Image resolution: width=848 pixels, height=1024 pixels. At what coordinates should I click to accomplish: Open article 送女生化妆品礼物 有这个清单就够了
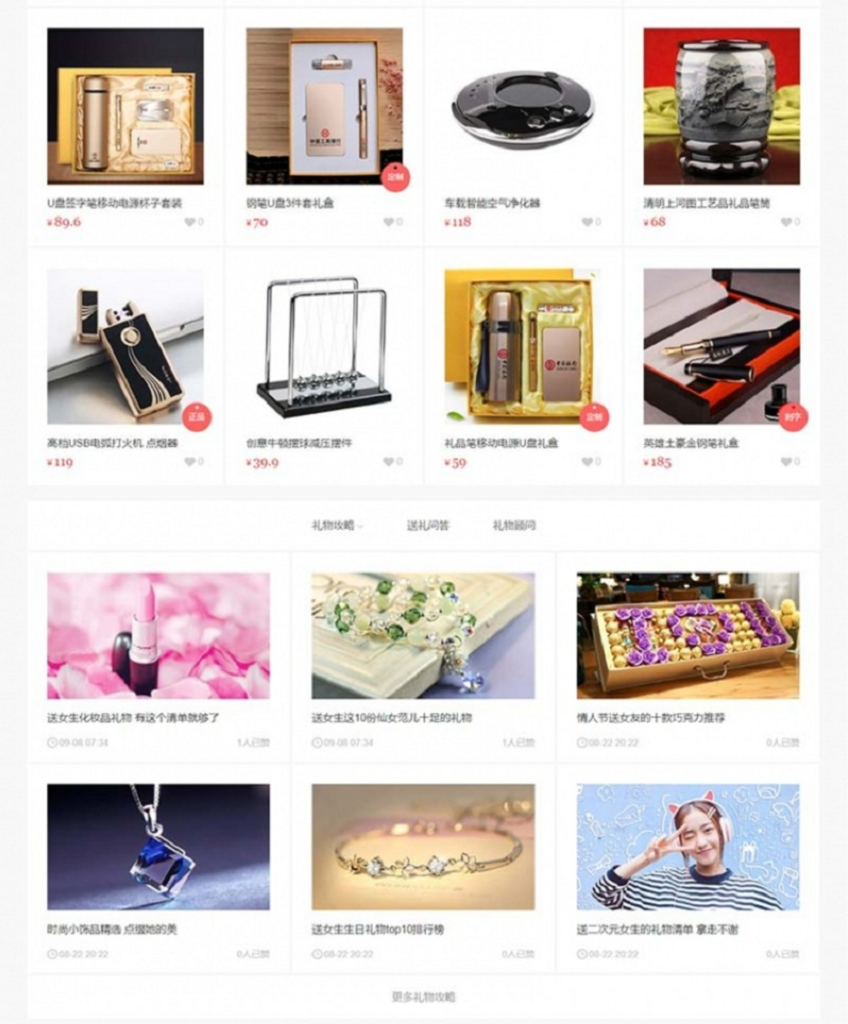tap(158, 636)
